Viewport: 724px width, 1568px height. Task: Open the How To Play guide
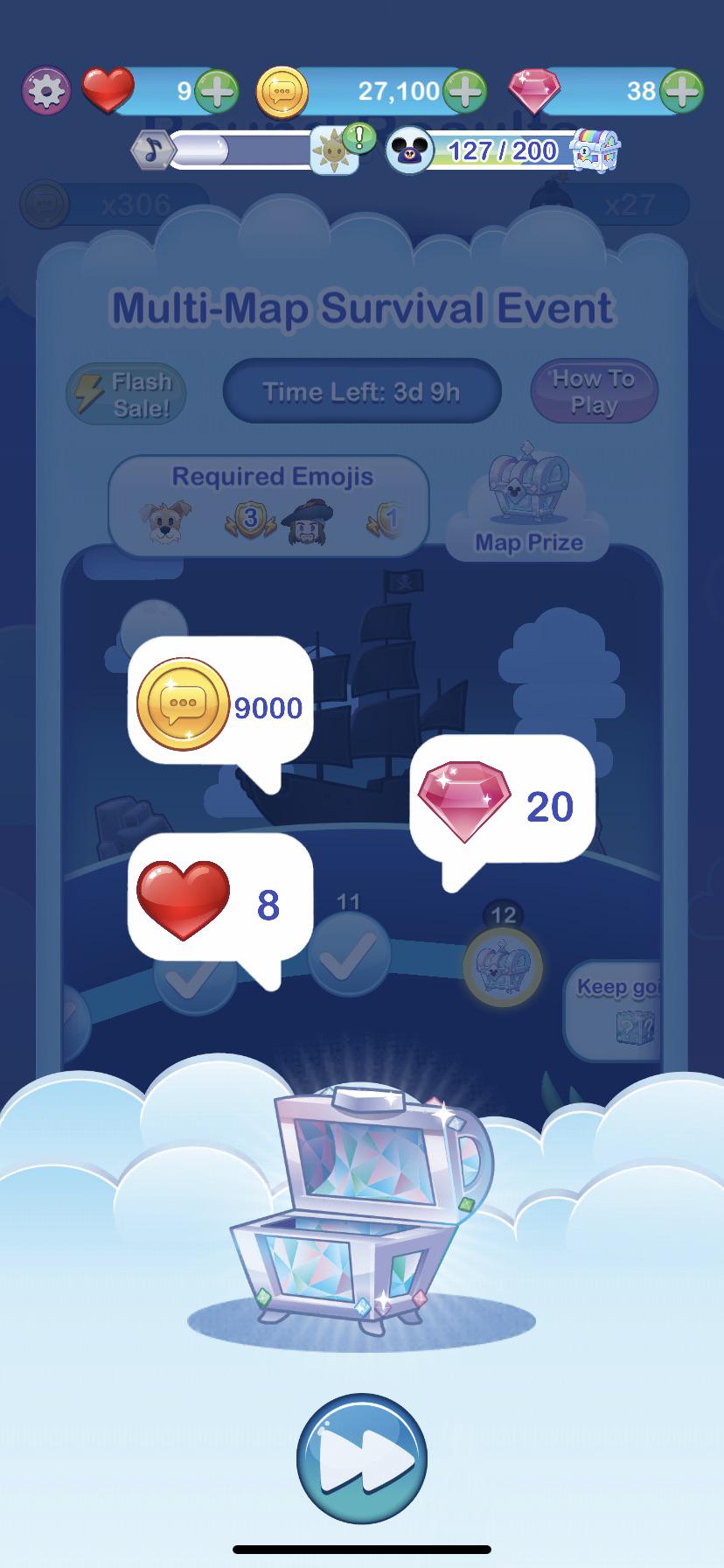[x=593, y=391]
